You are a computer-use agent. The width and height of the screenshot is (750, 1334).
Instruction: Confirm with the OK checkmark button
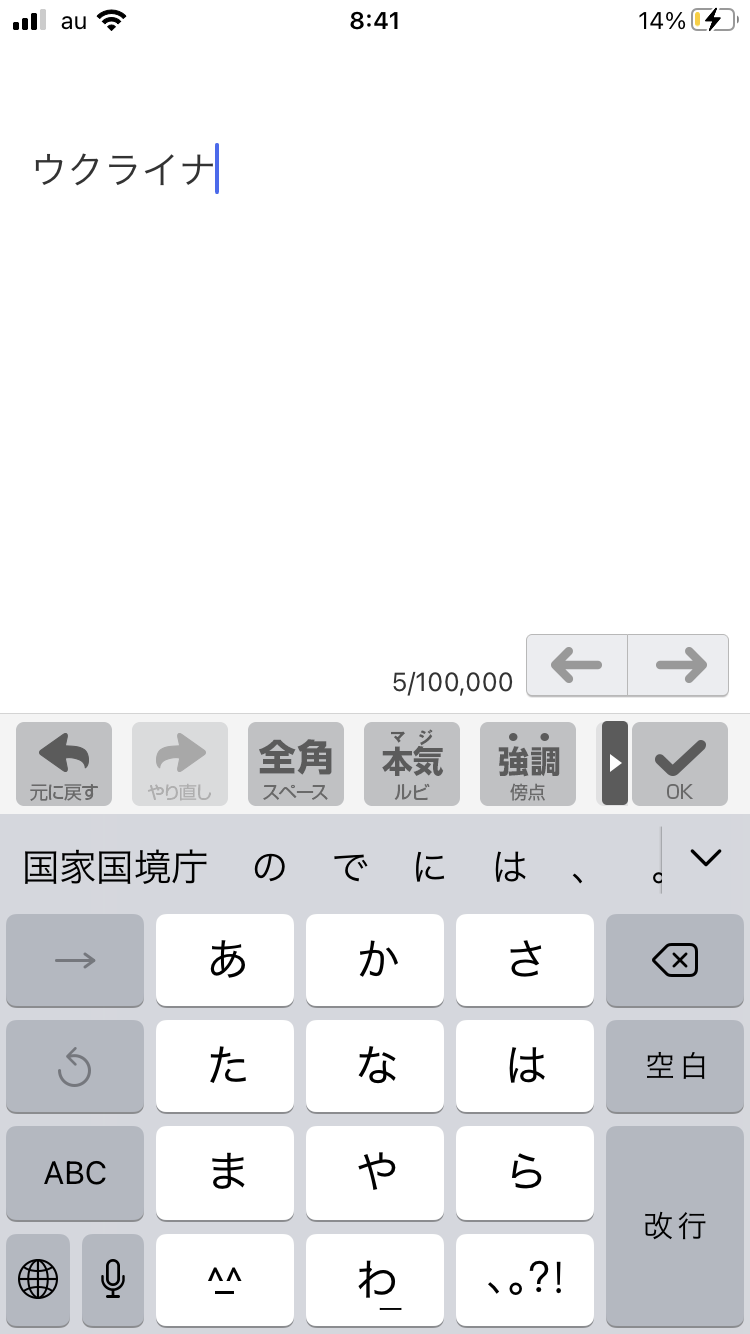[x=680, y=764]
